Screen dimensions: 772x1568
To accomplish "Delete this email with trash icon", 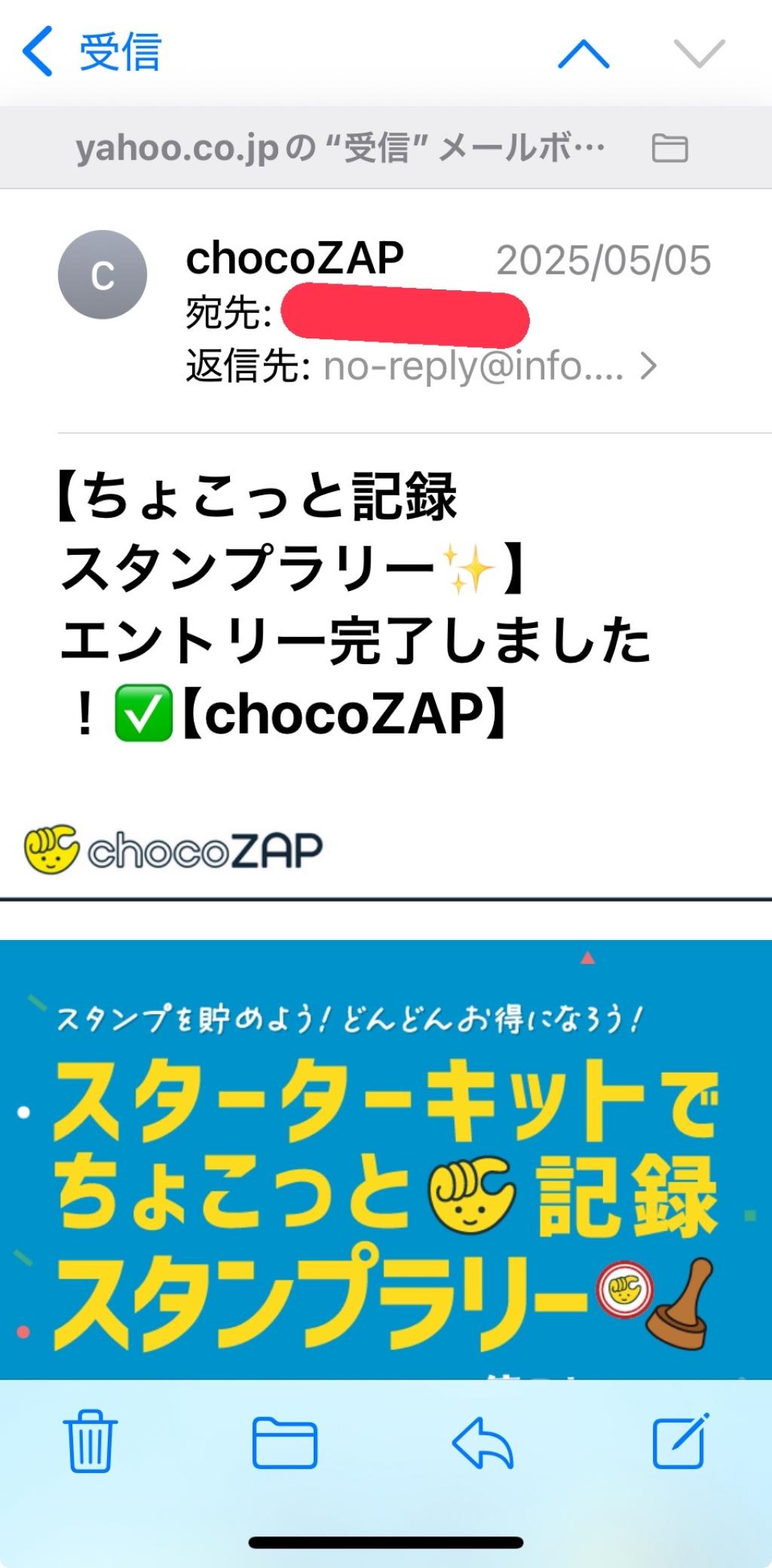I will [x=90, y=1441].
